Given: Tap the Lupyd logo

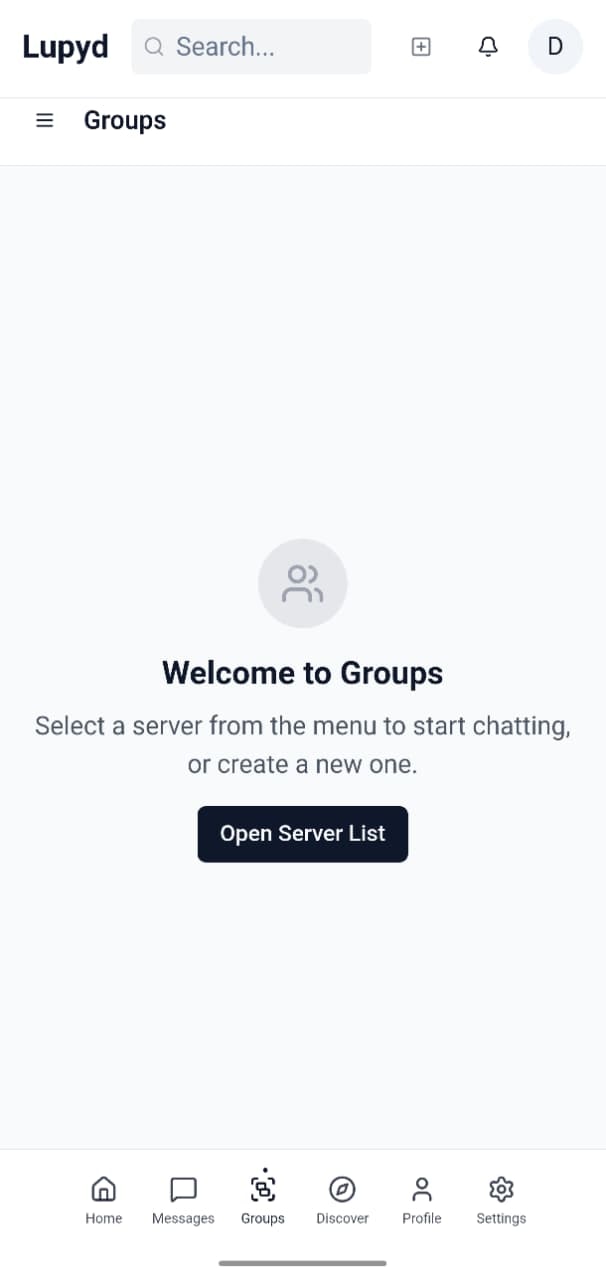Looking at the screenshot, I should [66, 47].
